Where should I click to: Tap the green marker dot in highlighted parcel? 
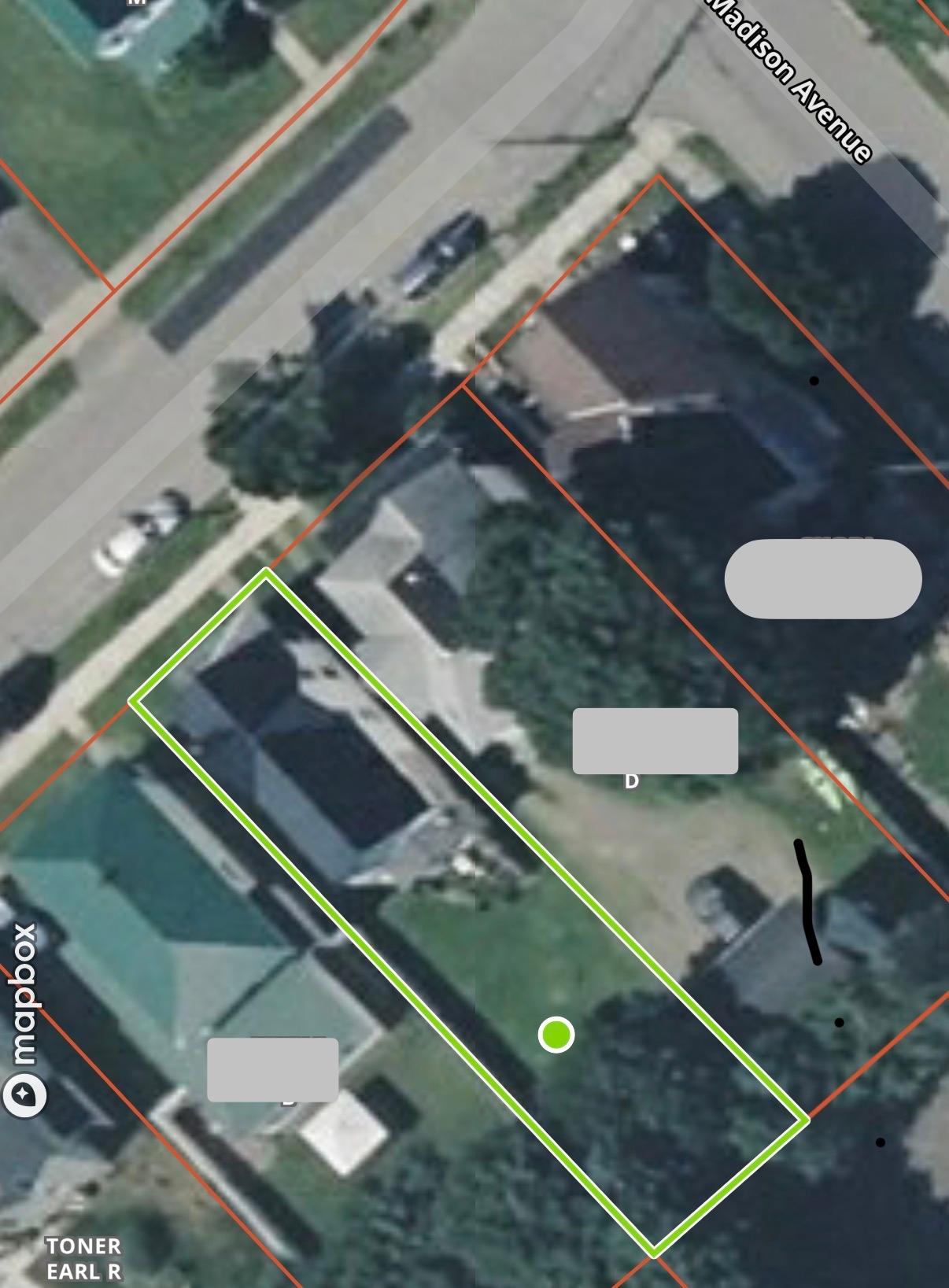556,1034
